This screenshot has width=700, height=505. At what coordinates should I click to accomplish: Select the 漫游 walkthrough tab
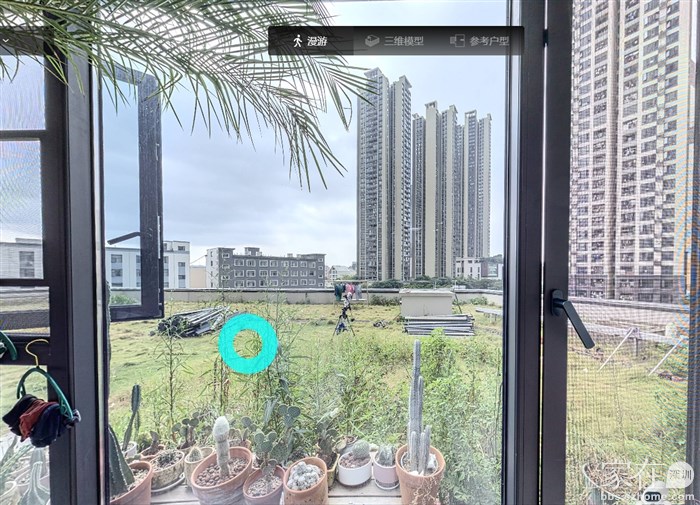(x=310, y=41)
